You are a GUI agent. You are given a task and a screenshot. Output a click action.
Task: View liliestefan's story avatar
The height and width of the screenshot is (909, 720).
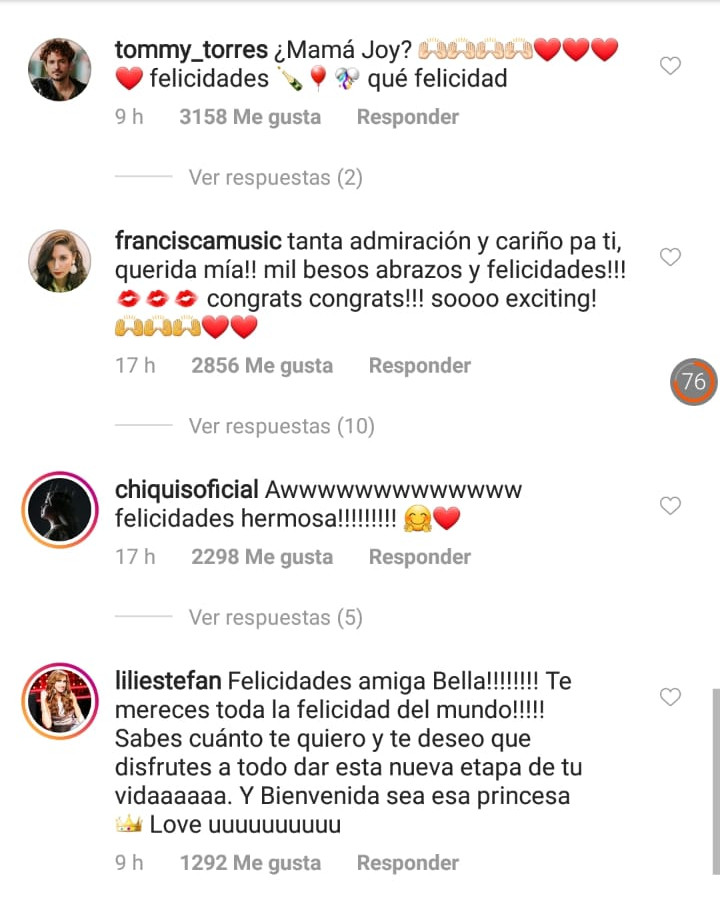click(57, 701)
